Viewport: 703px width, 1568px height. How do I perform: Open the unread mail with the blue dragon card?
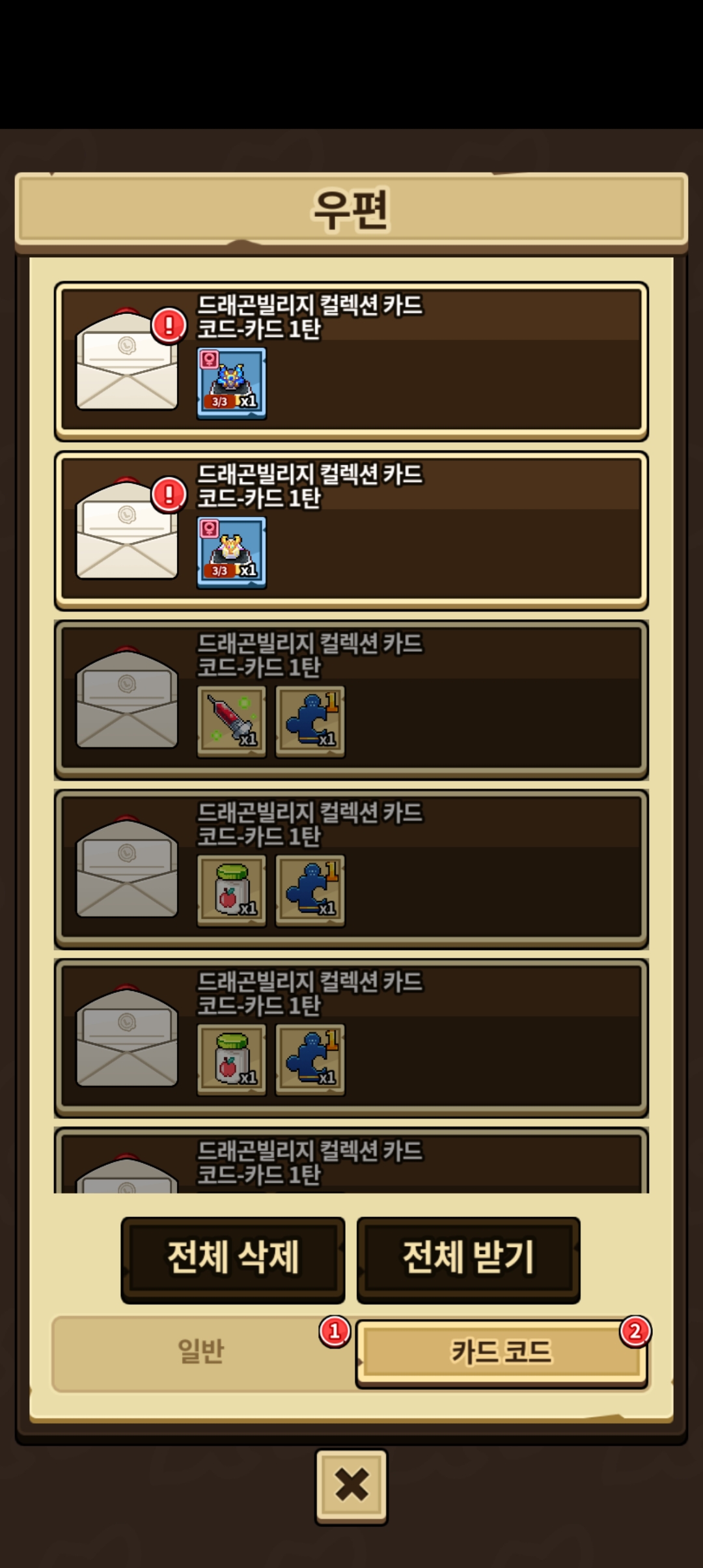coord(351,361)
